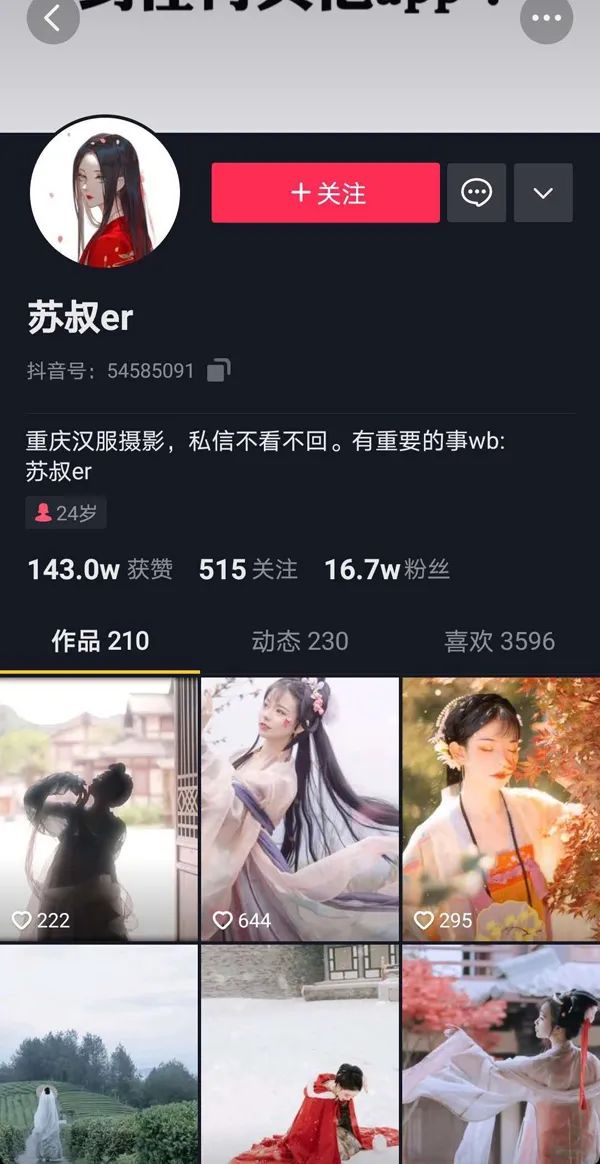The image size is (600, 1164).
Task: Open the video with 644 likes
Action: [300, 808]
